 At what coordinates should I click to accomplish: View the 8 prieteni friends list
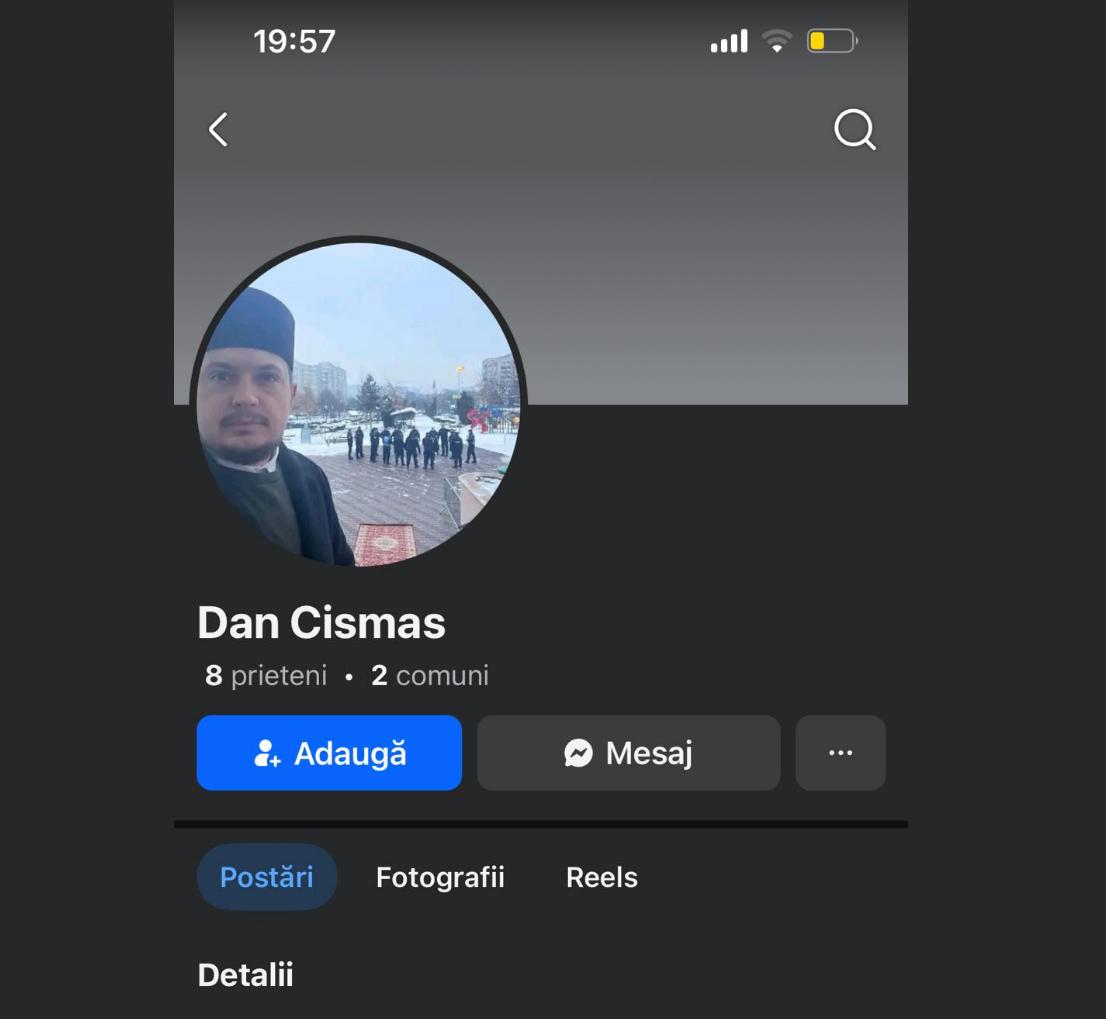(x=266, y=676)
